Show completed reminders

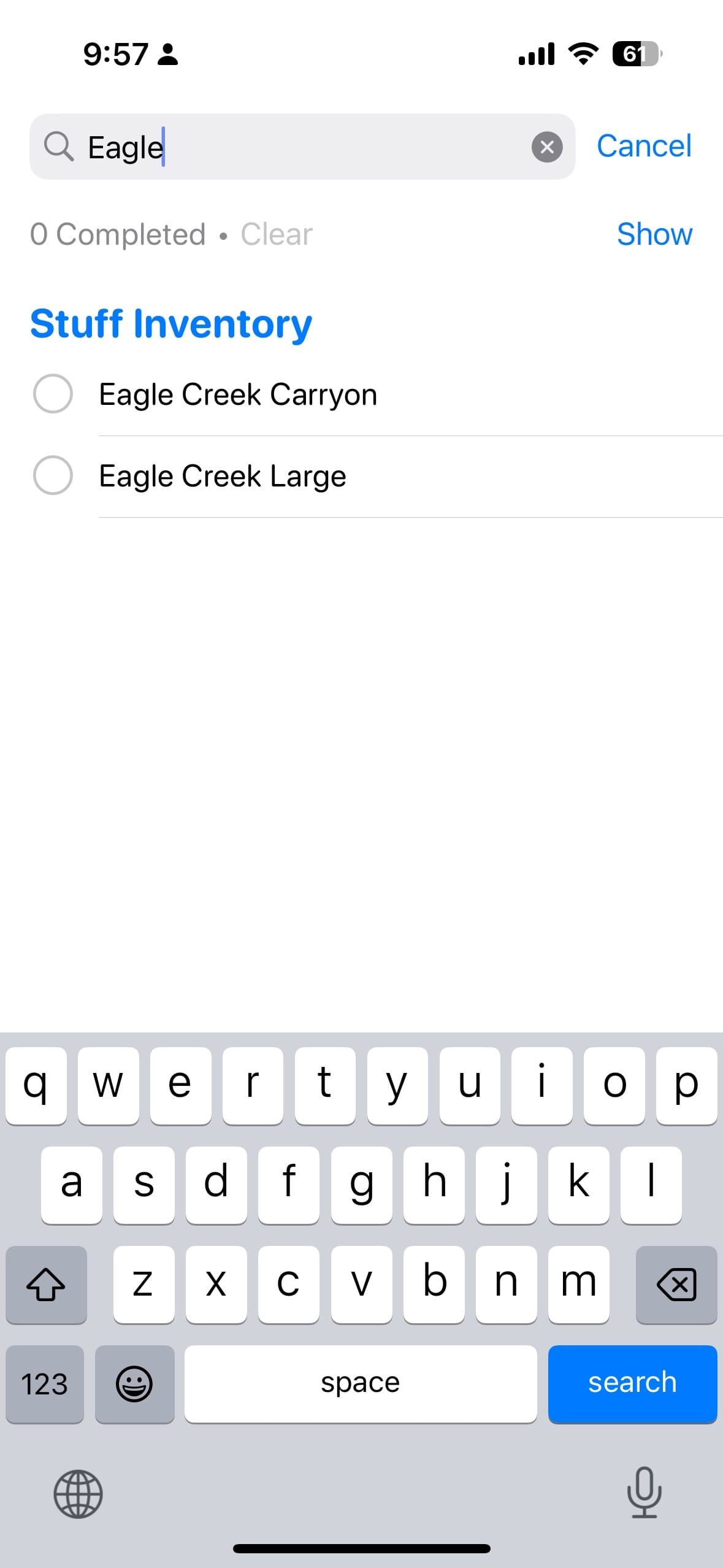(x=654, y=234)
